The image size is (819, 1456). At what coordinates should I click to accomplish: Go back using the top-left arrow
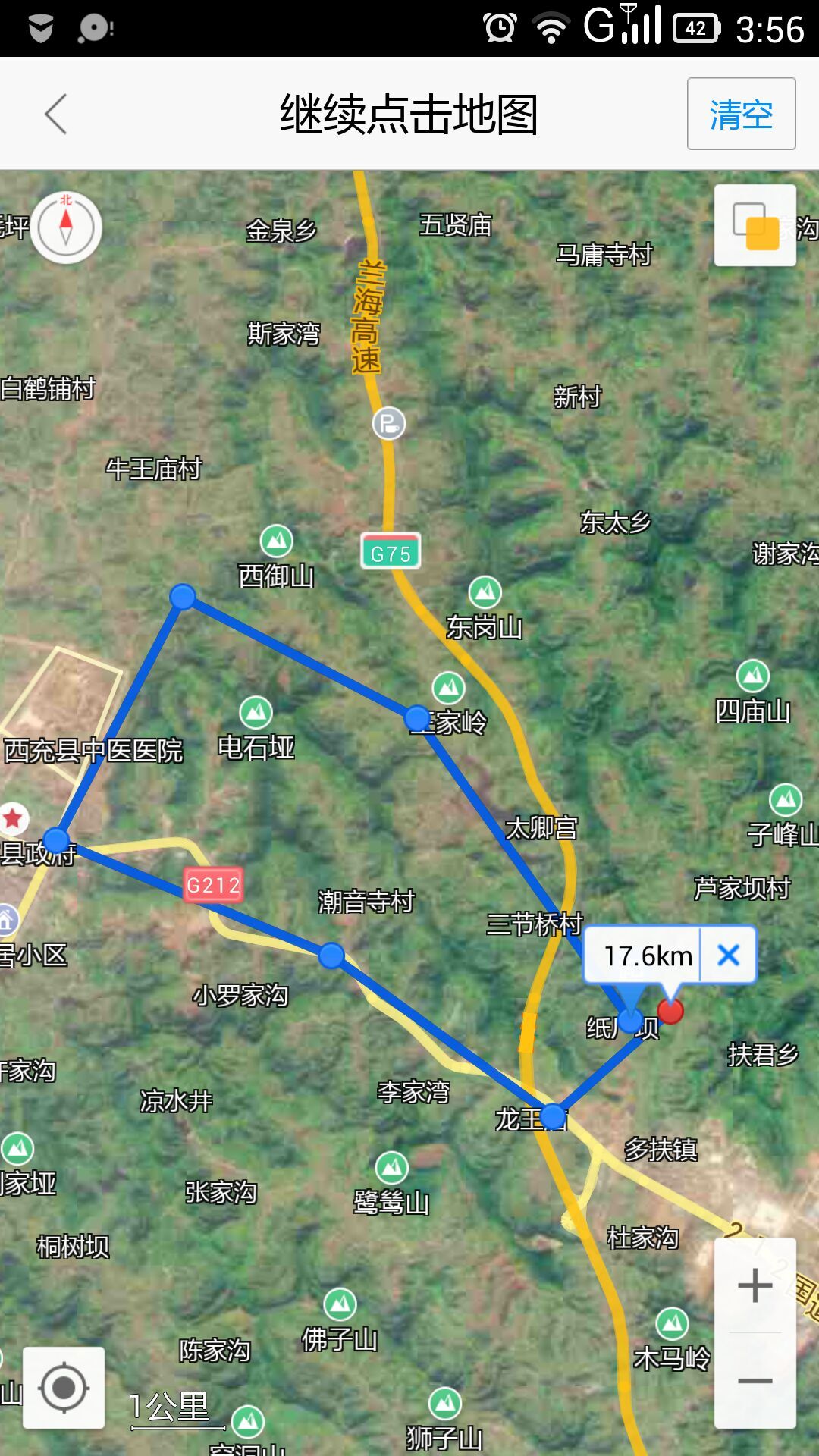pyautogui.click(x=56, y=115)
